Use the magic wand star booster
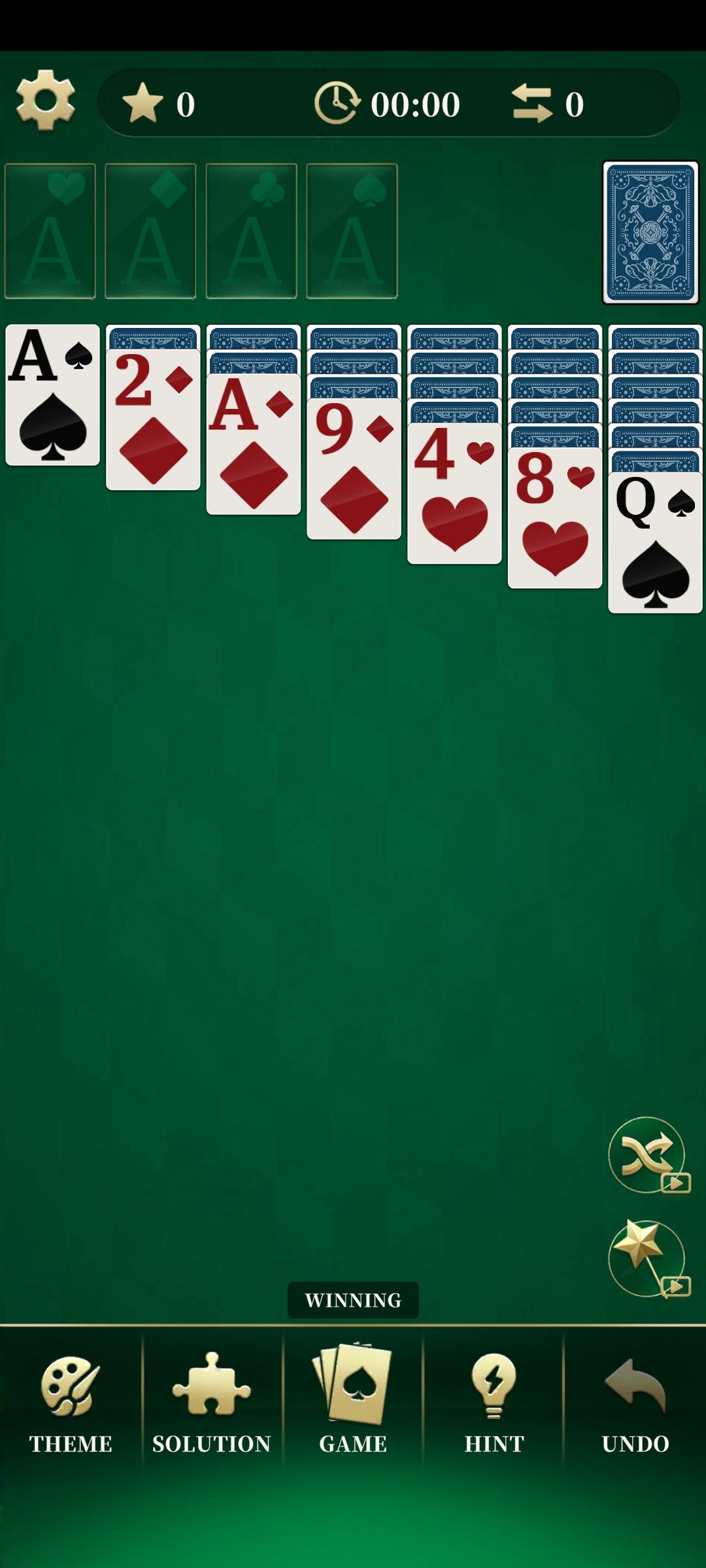This screenshot has width=706, height=1568. [x=647, y=1258]
